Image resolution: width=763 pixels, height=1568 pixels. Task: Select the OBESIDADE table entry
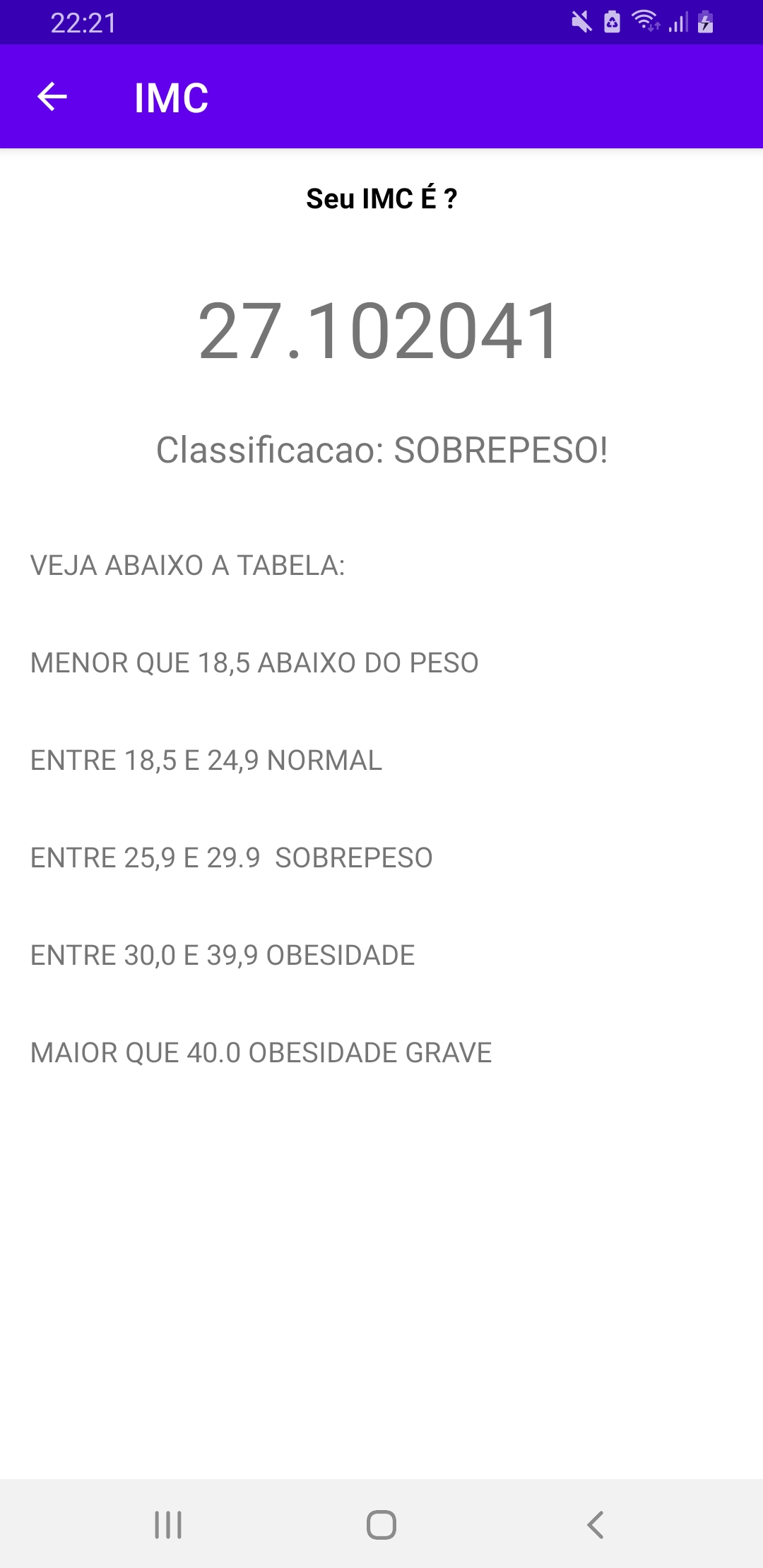tap(221, 955)
